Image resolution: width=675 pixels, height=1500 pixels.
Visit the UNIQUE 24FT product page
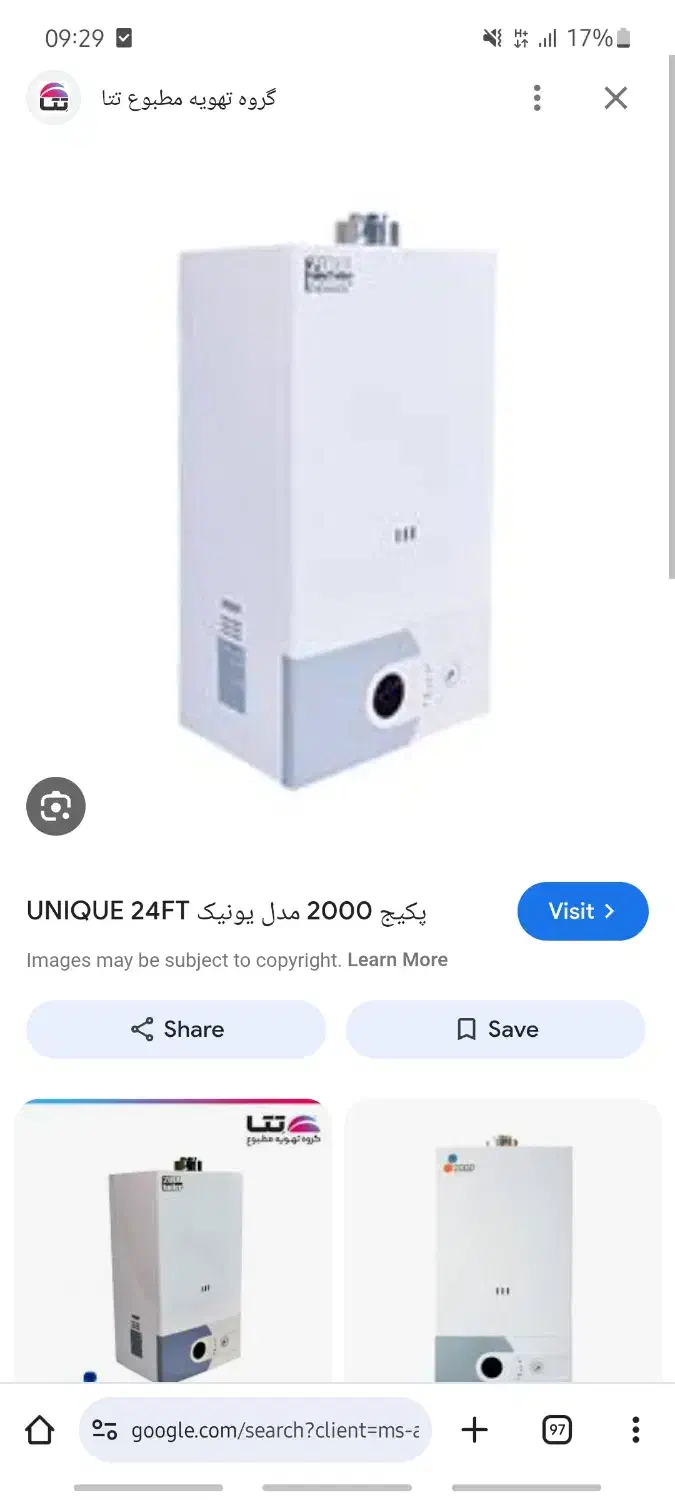point(582,911)
